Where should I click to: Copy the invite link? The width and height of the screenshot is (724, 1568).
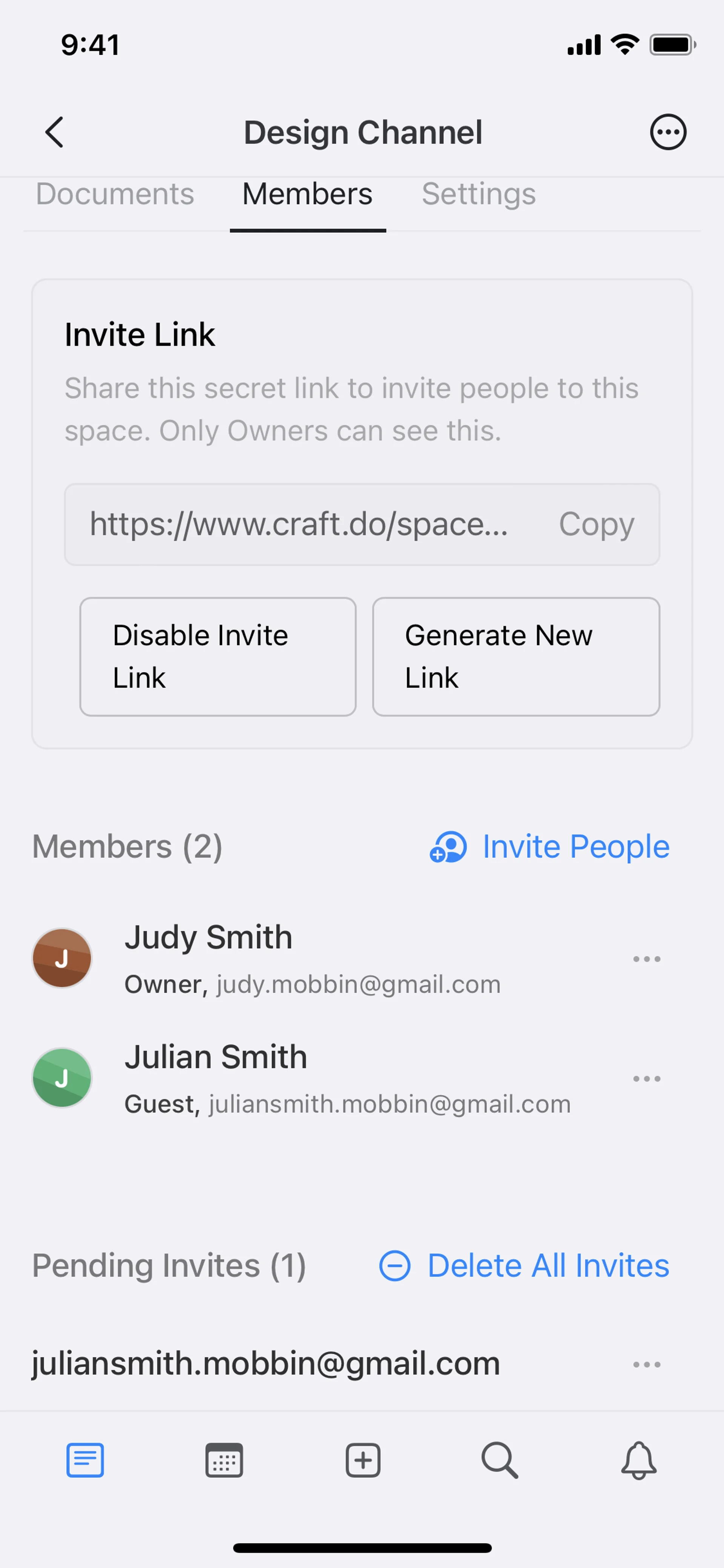596,524
